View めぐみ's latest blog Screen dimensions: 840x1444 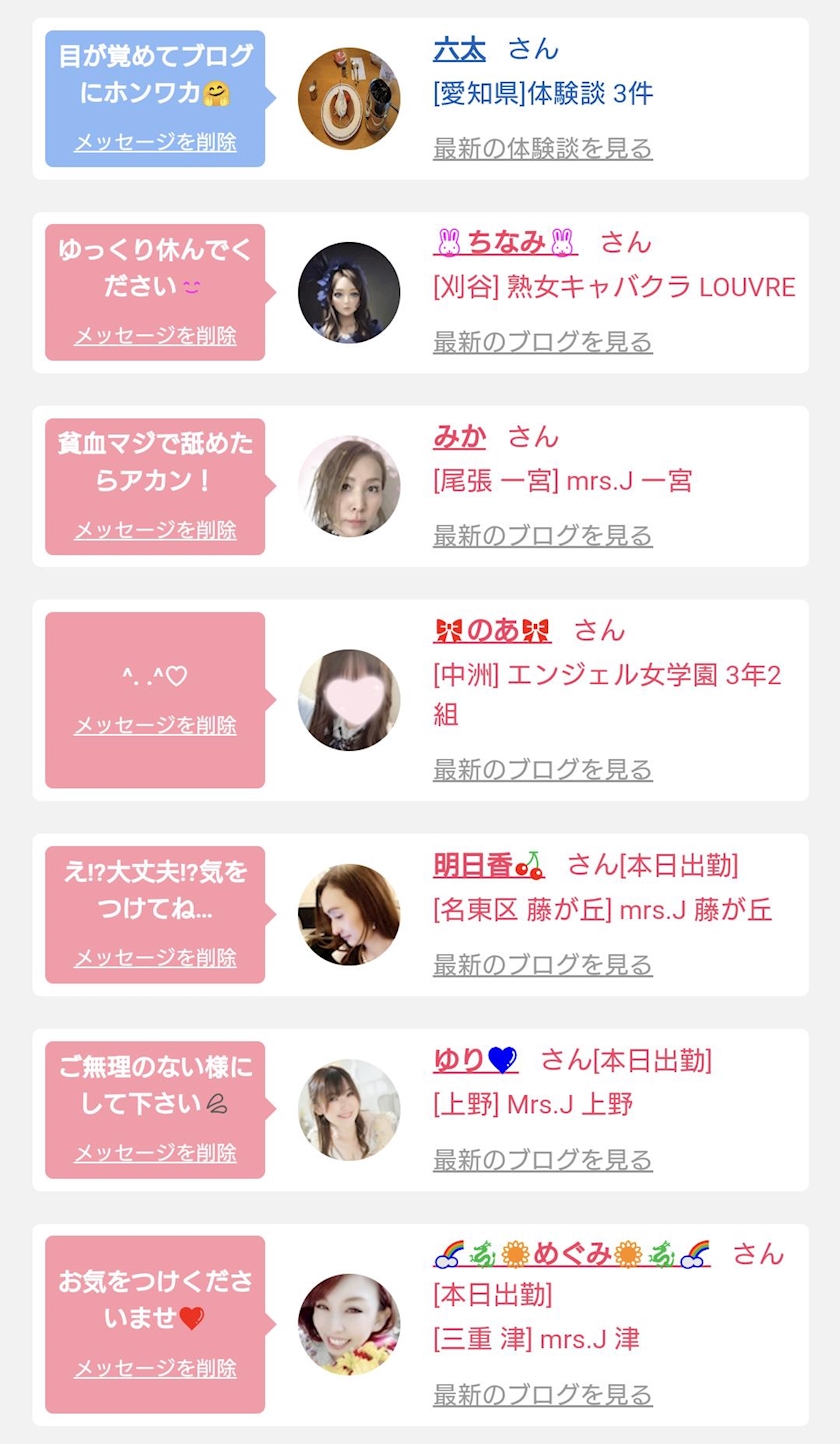pos(543,1395)
